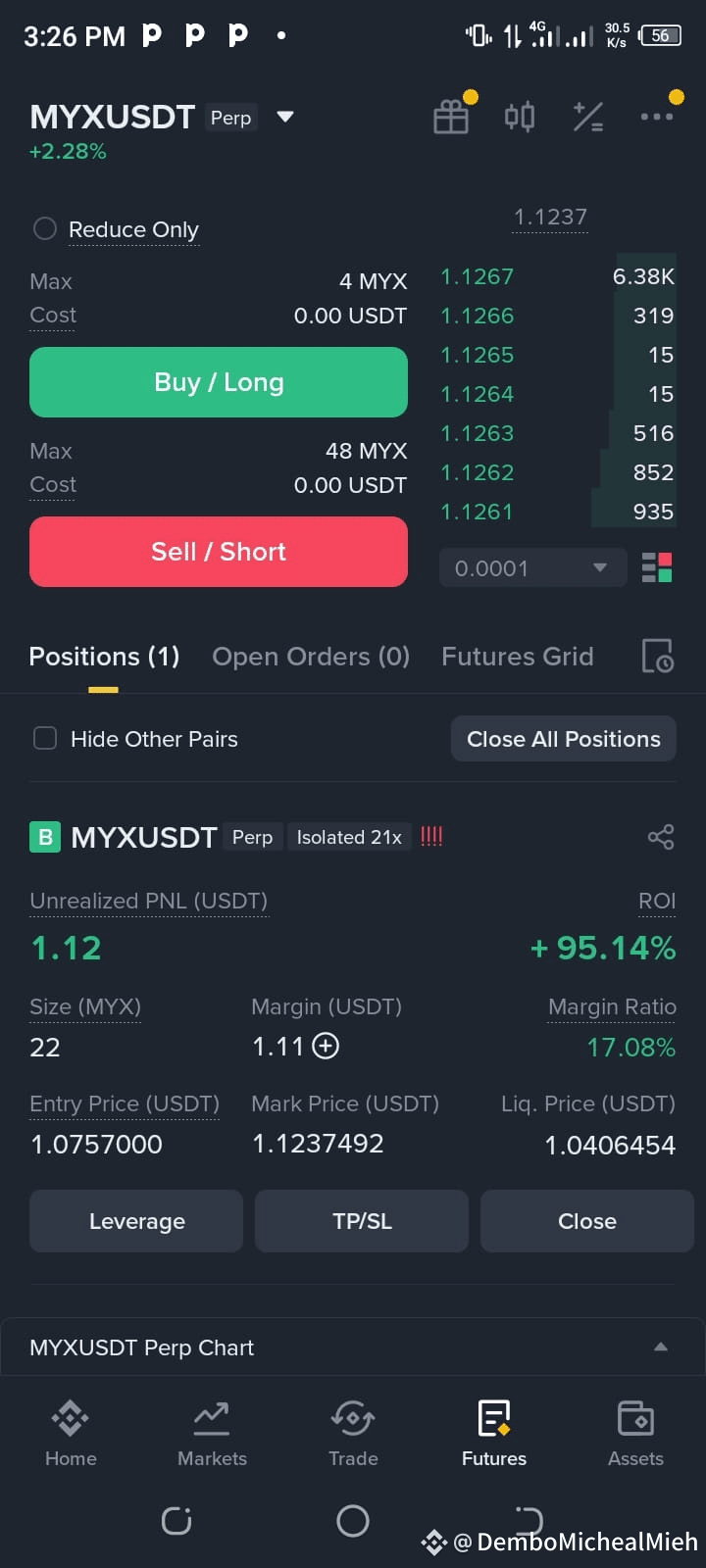Check the Hide Other Pairs box
The width and height of the screenshot is (706, 1568).
coord(45,739)
